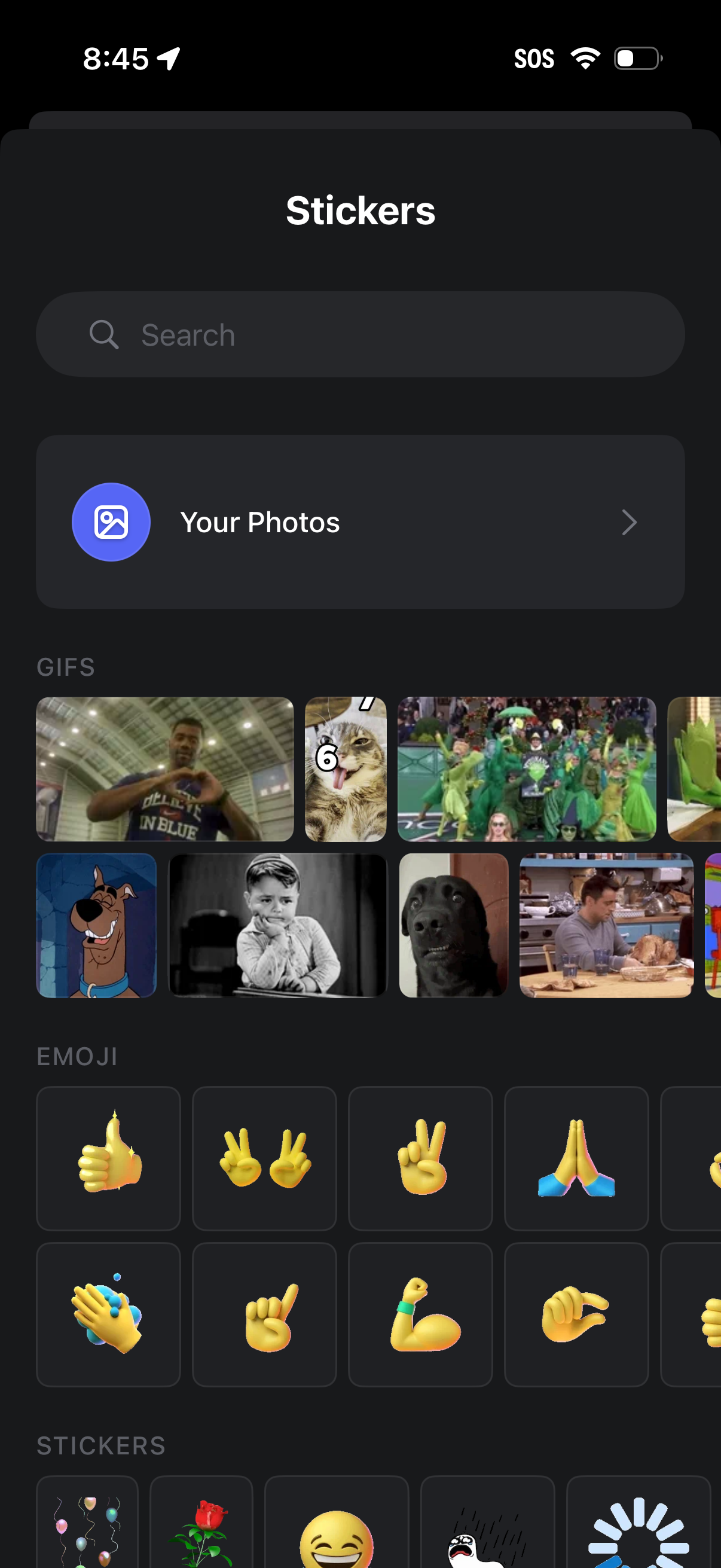Choose the pinching hand emoji

pos(576,1314)
